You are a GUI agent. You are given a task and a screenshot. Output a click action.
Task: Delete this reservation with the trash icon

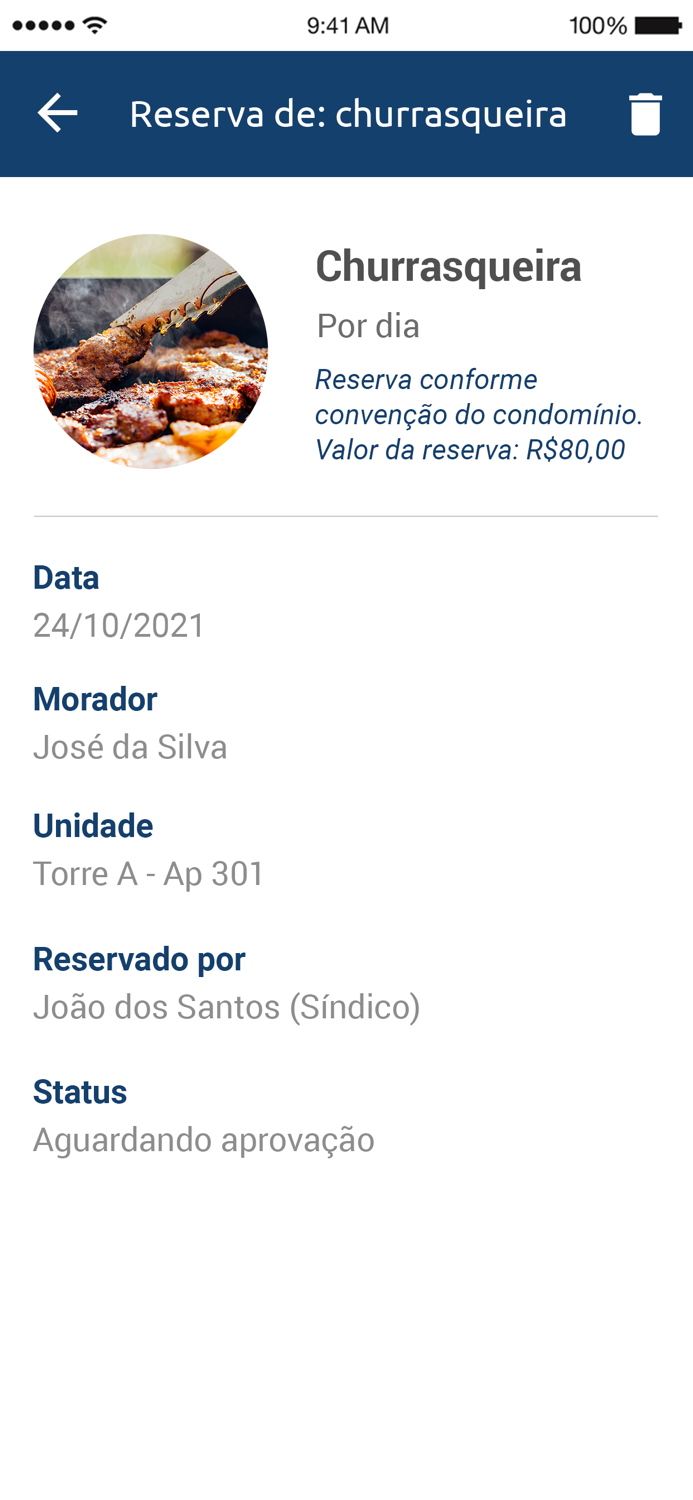tap(645, 114)
